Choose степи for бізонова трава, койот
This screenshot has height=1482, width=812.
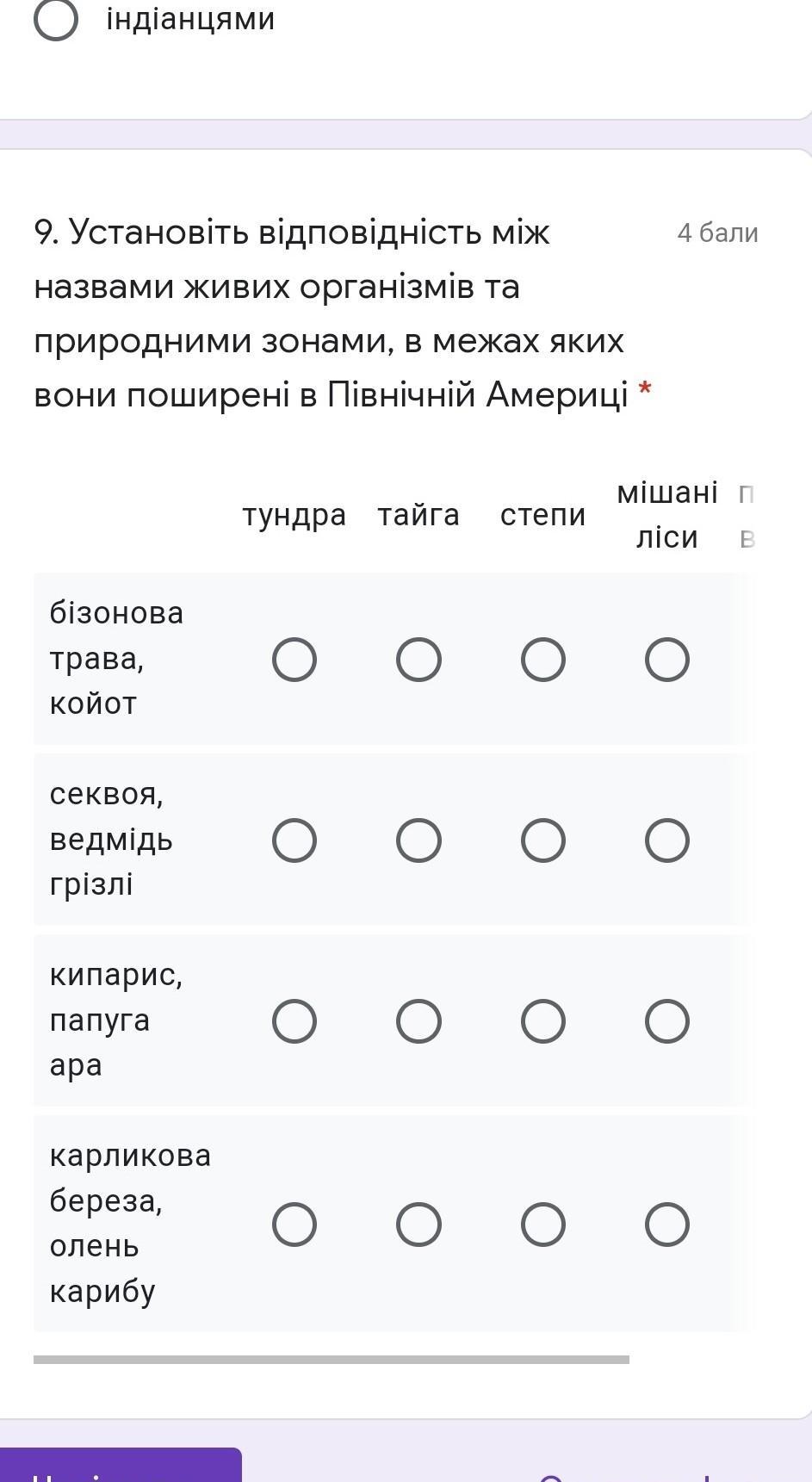(543, 660)
